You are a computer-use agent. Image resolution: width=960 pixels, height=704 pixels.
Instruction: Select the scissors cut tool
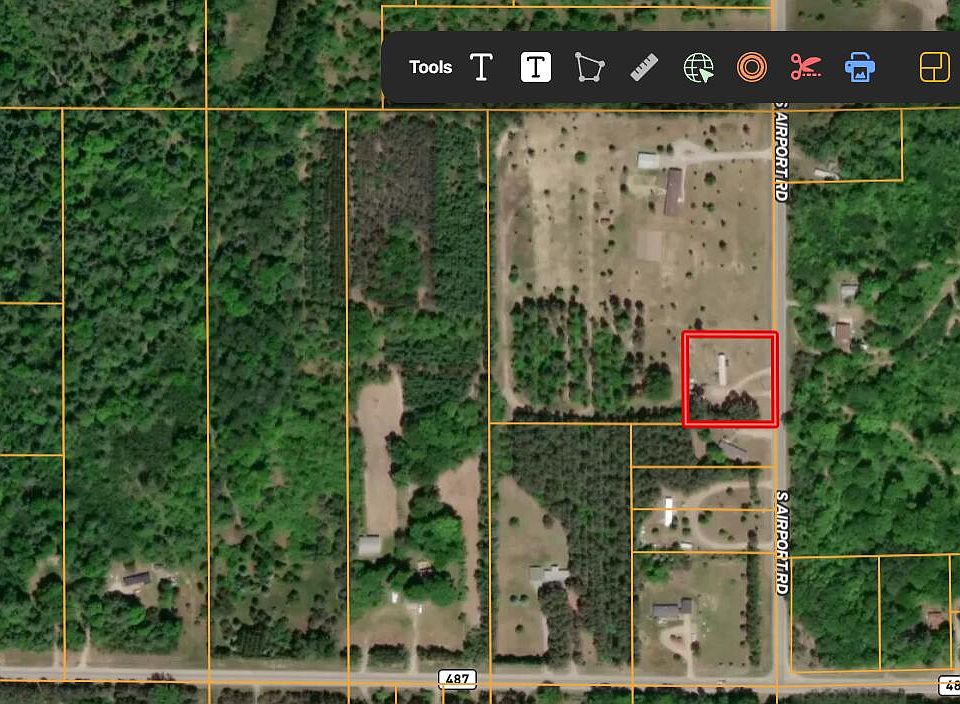(x=805, y=67)
